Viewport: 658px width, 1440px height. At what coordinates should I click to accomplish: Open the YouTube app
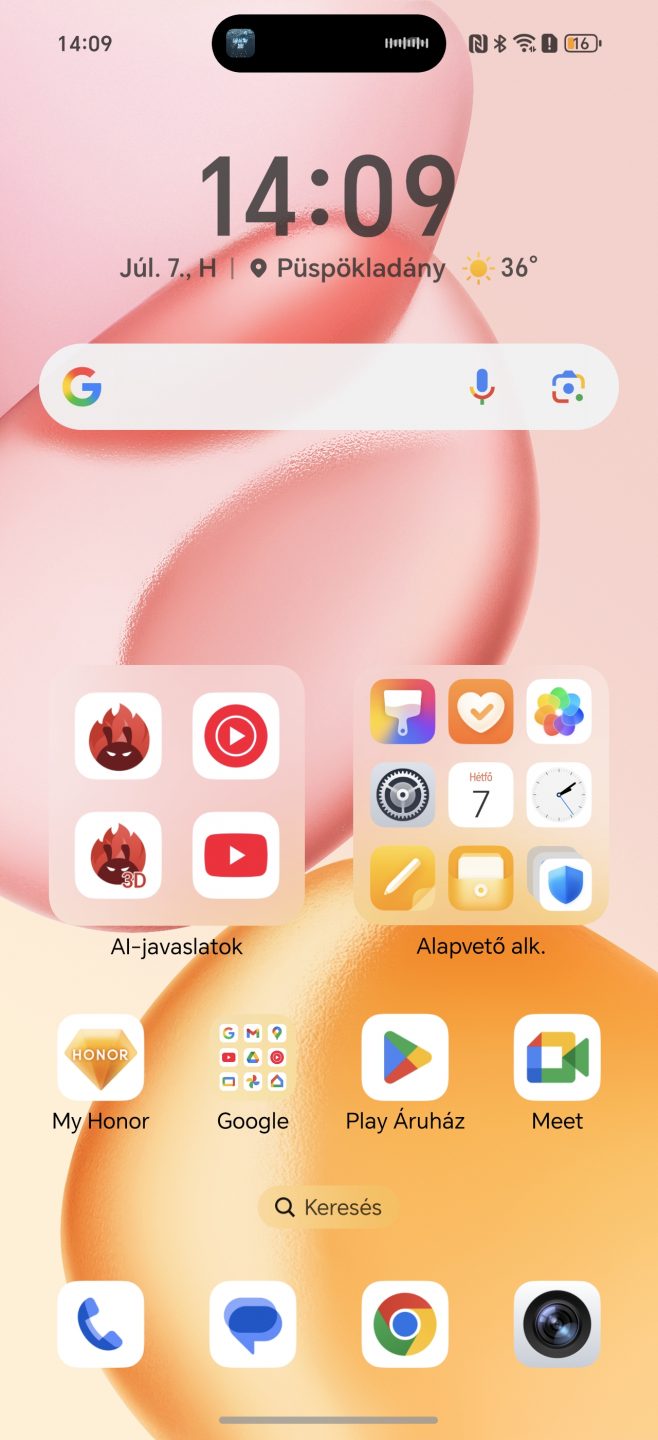pyautogui.click(x=236, y=855)
